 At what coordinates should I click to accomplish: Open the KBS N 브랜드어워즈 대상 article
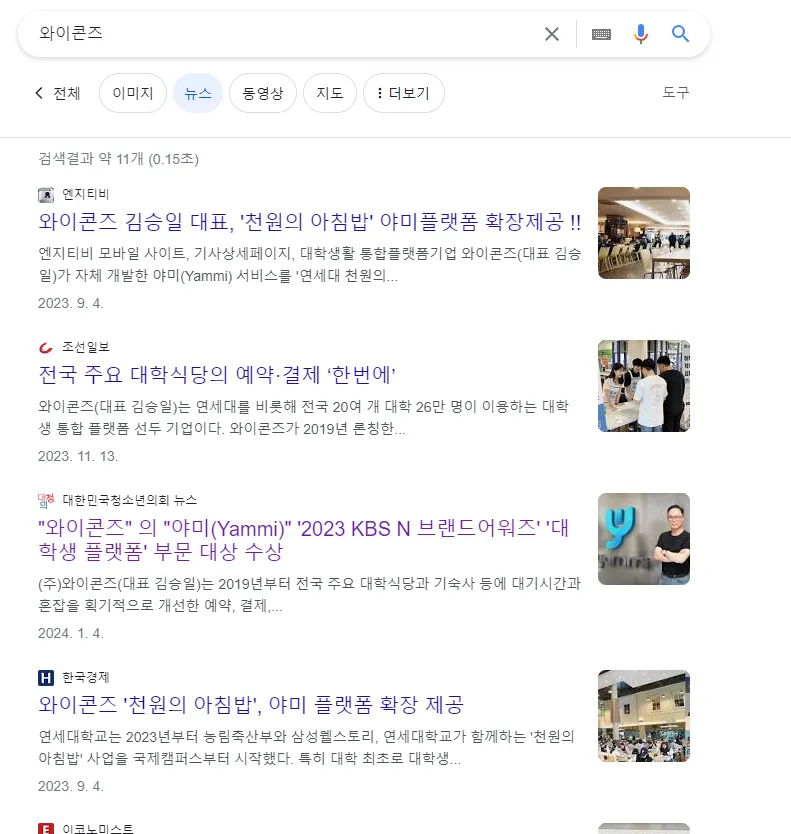303,540
